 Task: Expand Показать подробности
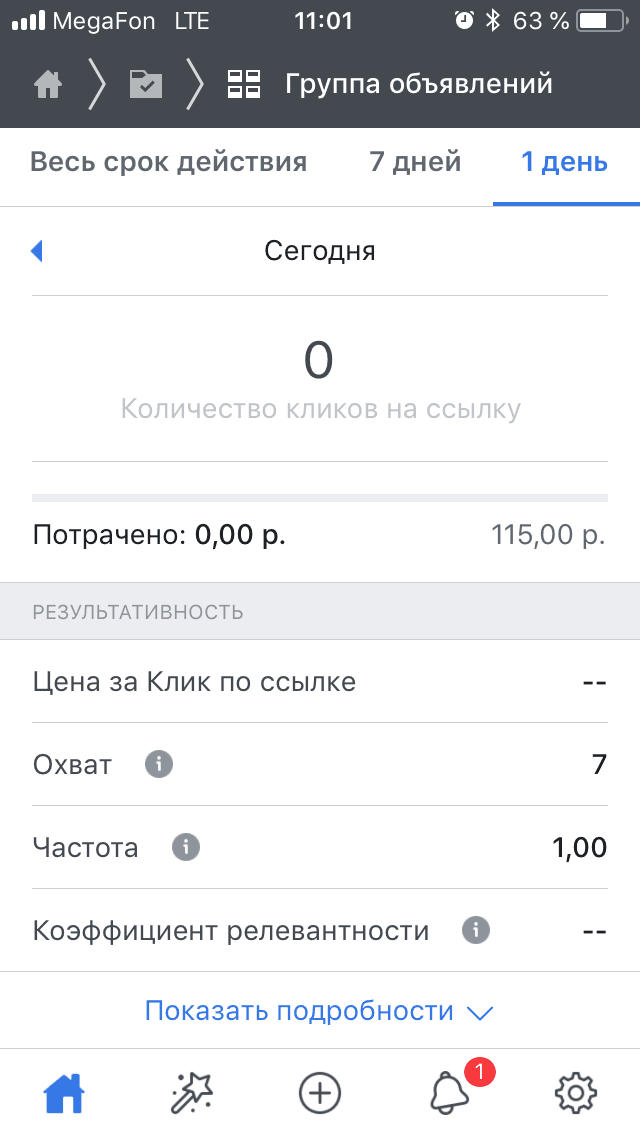click(x=319, y=1011)
